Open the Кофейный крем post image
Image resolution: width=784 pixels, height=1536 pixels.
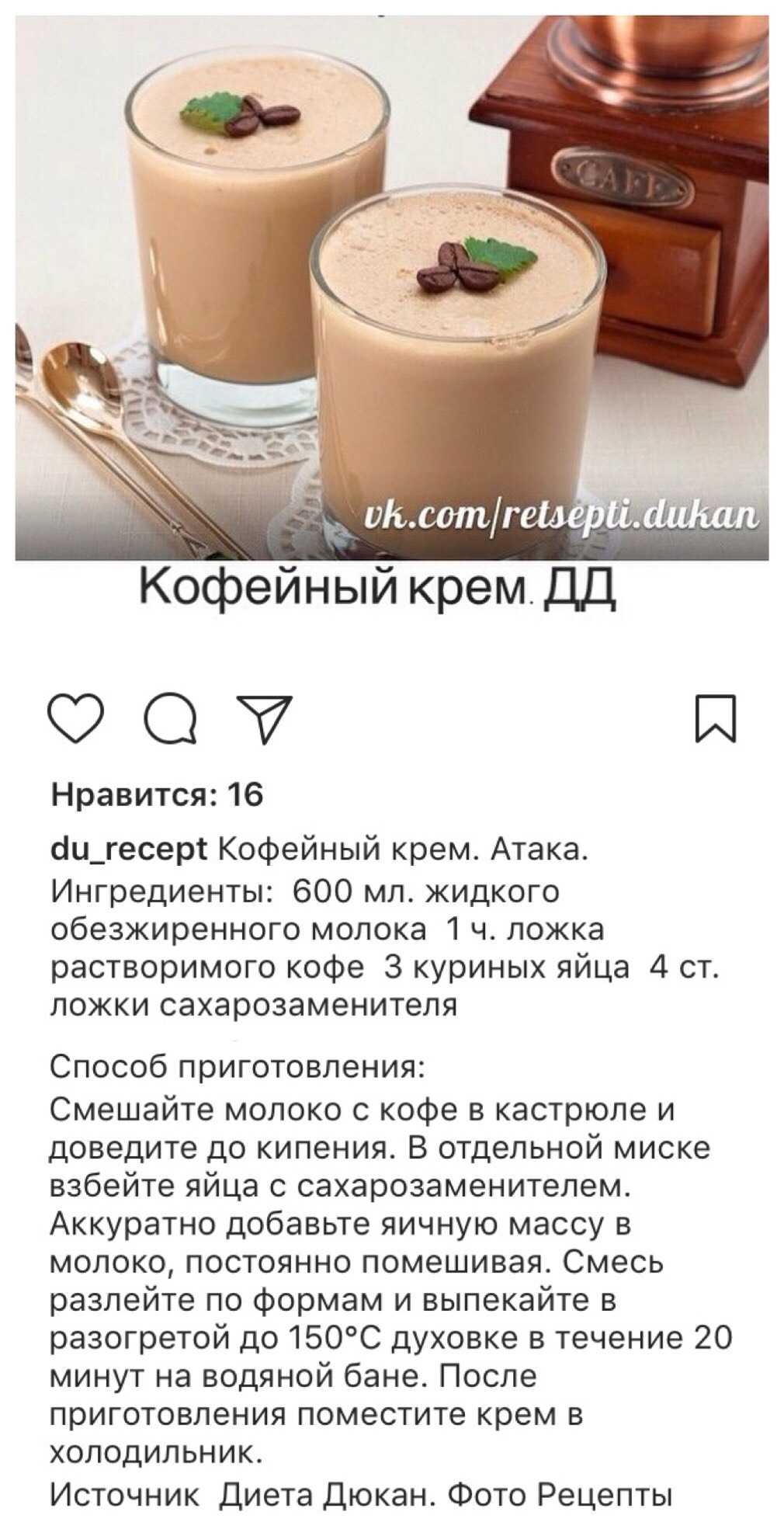[392, 287]
